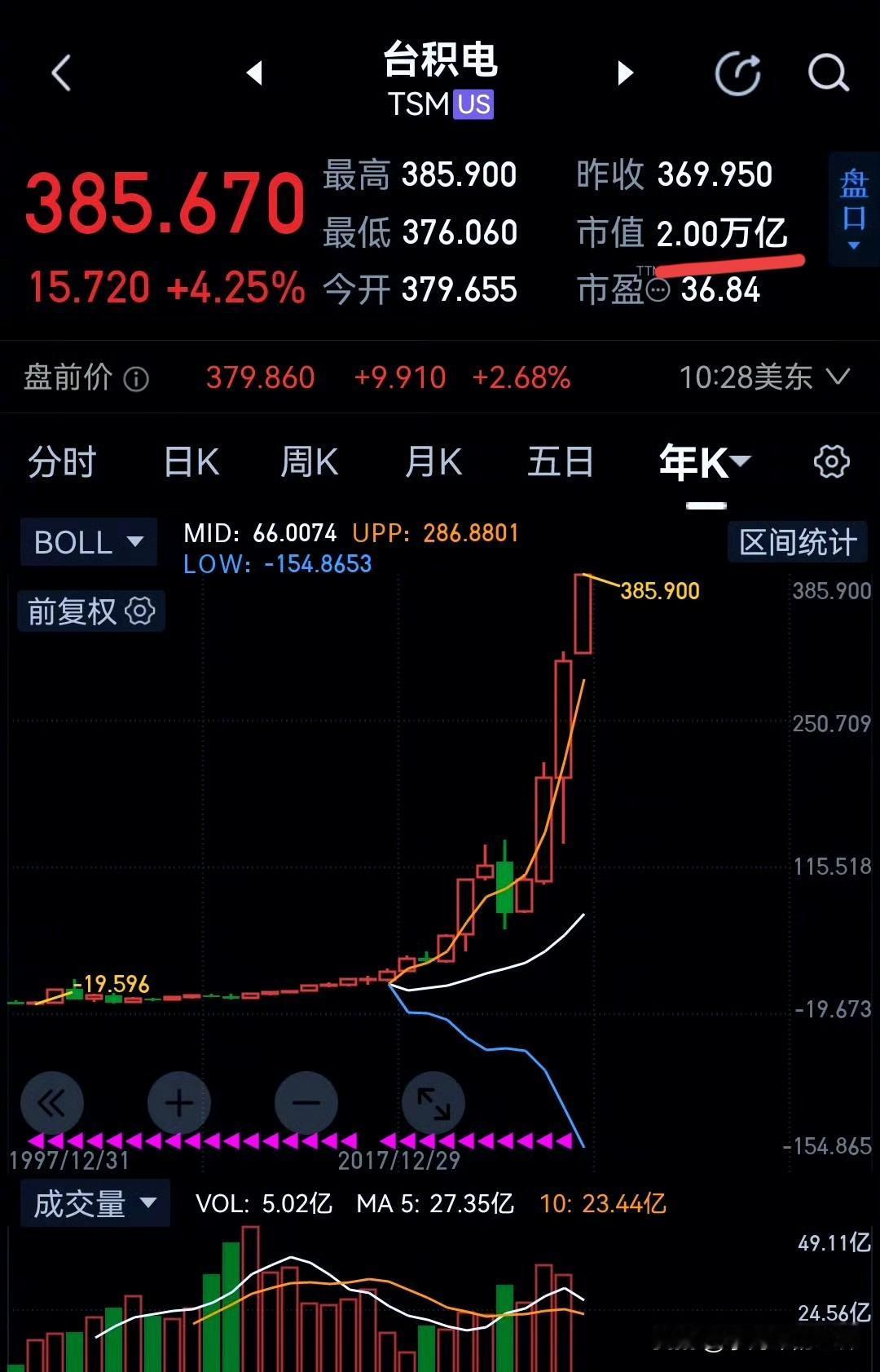Screen dimensions: 880x1372
Task: Refresh the TSM stock quote
Action: 737,73
